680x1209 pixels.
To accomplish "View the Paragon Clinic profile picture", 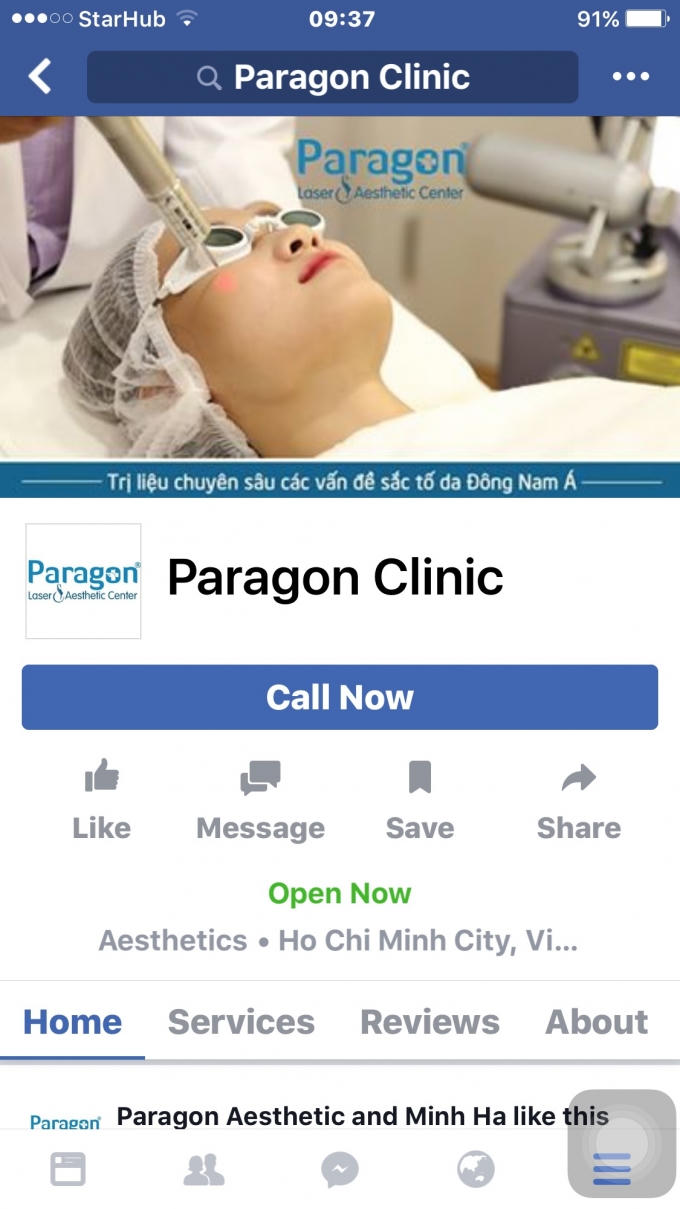I will click(x=83, y=581).
